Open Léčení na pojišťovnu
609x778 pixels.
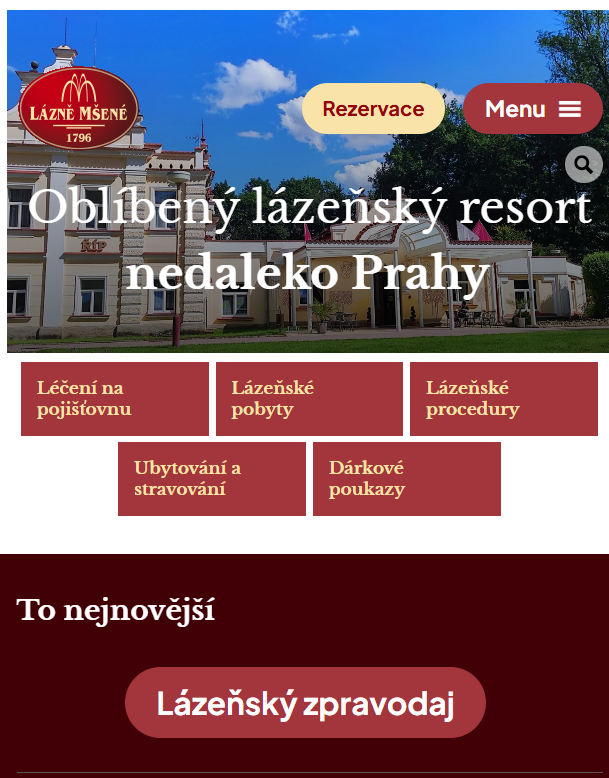point(115,399)
